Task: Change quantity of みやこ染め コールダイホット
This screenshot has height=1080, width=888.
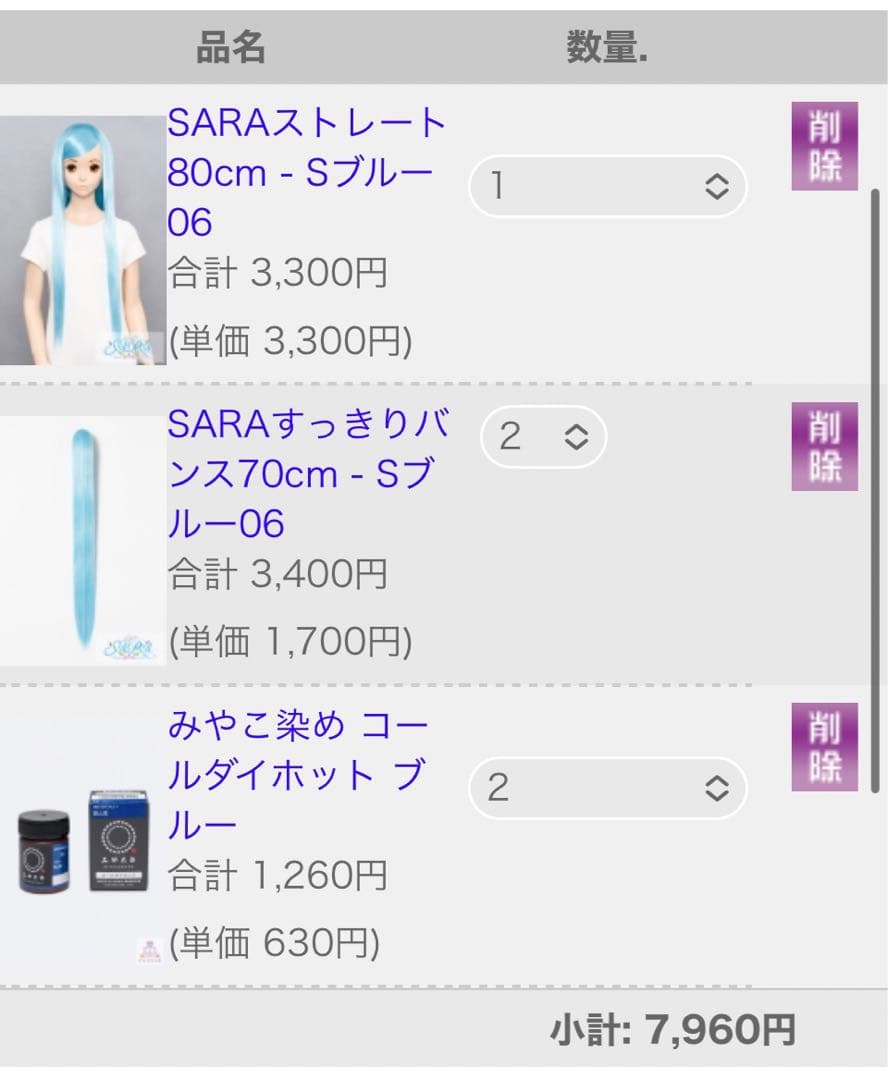Action: tap(606, 789)
